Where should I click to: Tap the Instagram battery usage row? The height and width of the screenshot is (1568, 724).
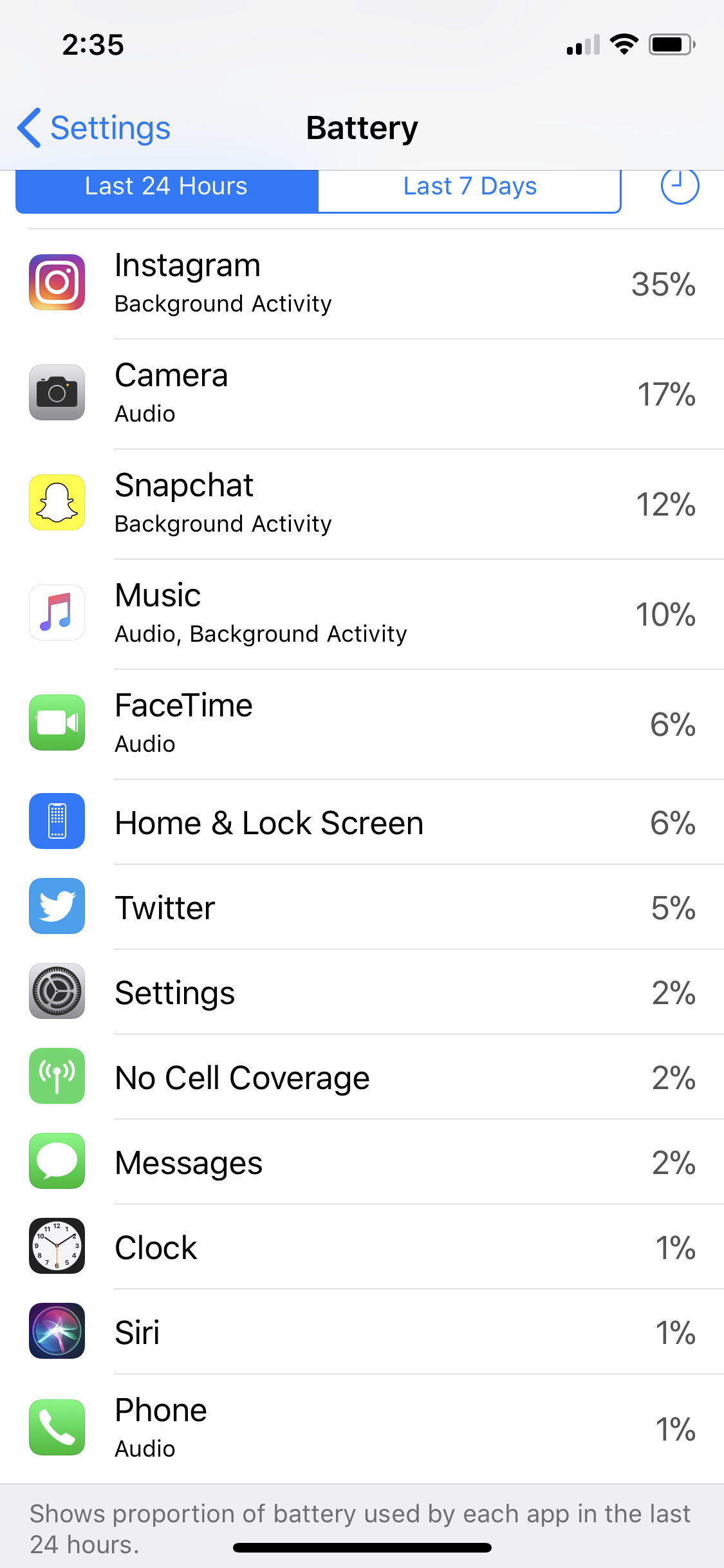362,284
